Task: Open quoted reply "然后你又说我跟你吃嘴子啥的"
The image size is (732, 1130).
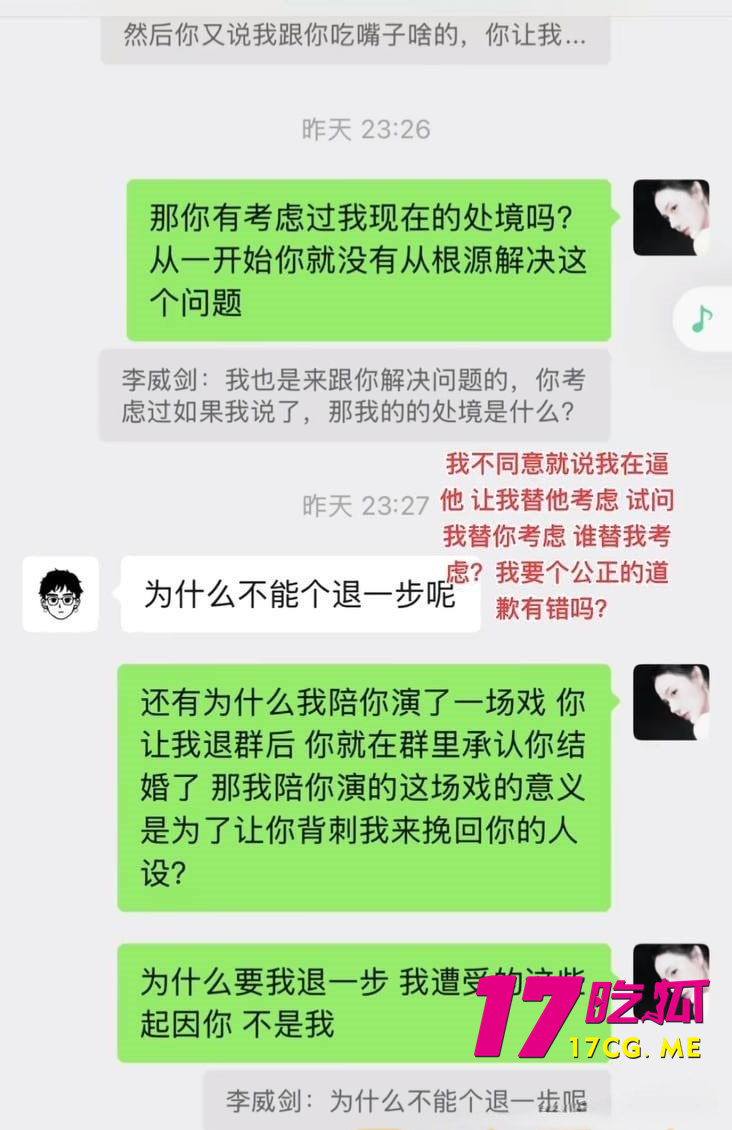Action: pyautogui.click(x=354, y=38)
